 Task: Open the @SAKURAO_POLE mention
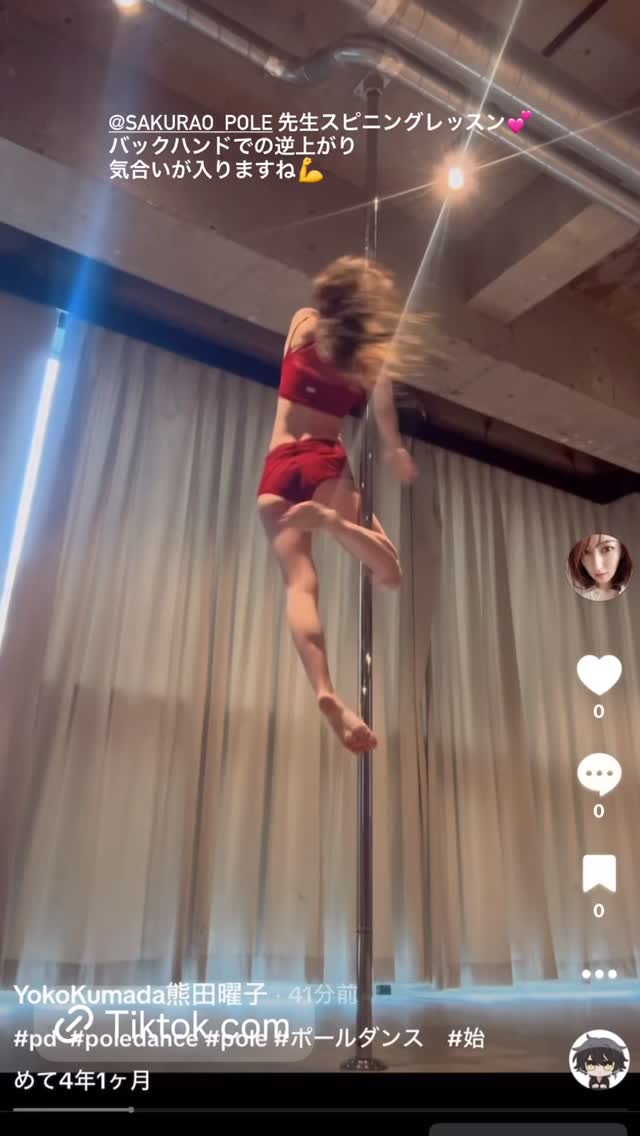190,123
